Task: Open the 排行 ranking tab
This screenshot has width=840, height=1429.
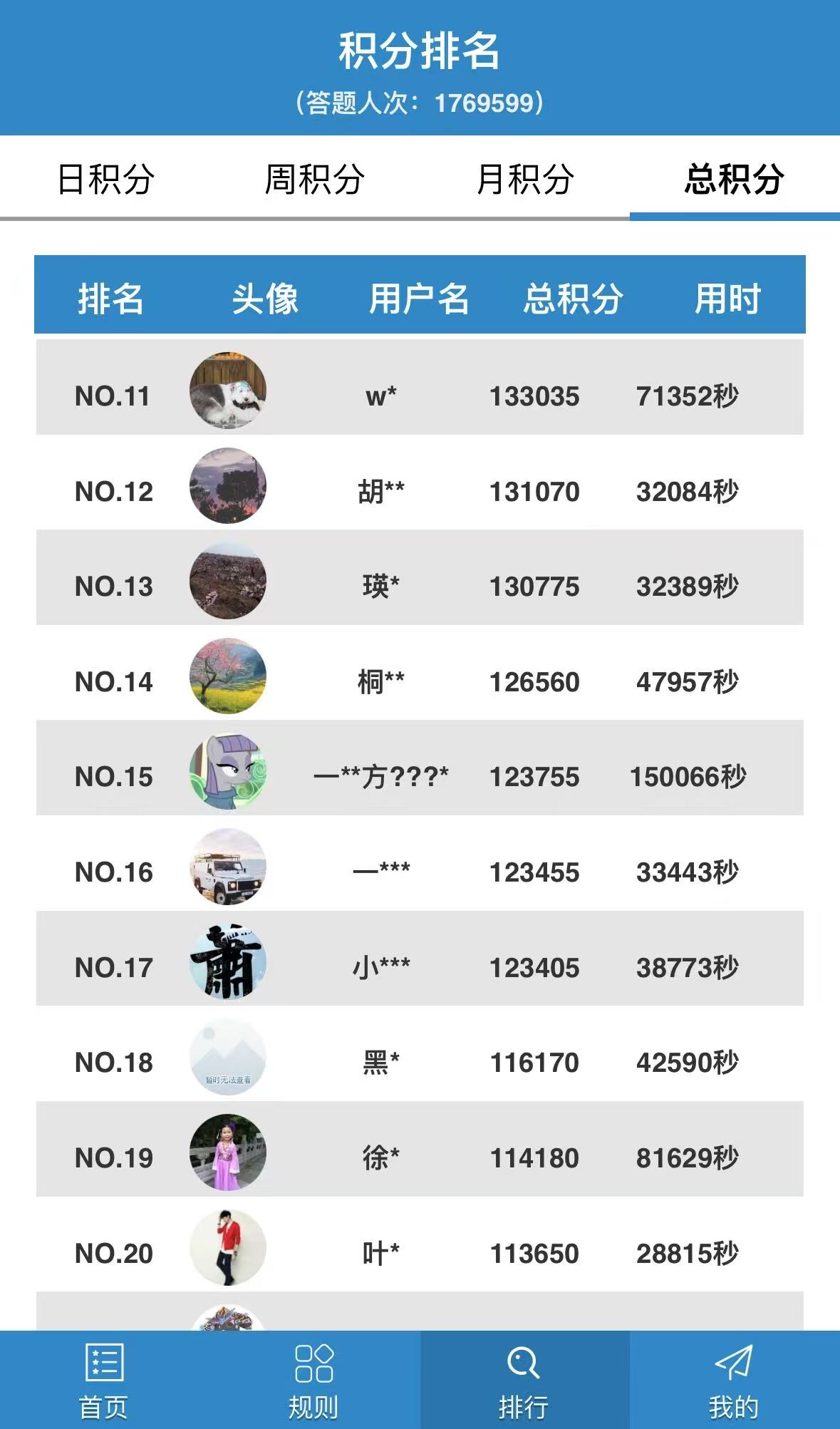Action: 524,1380
